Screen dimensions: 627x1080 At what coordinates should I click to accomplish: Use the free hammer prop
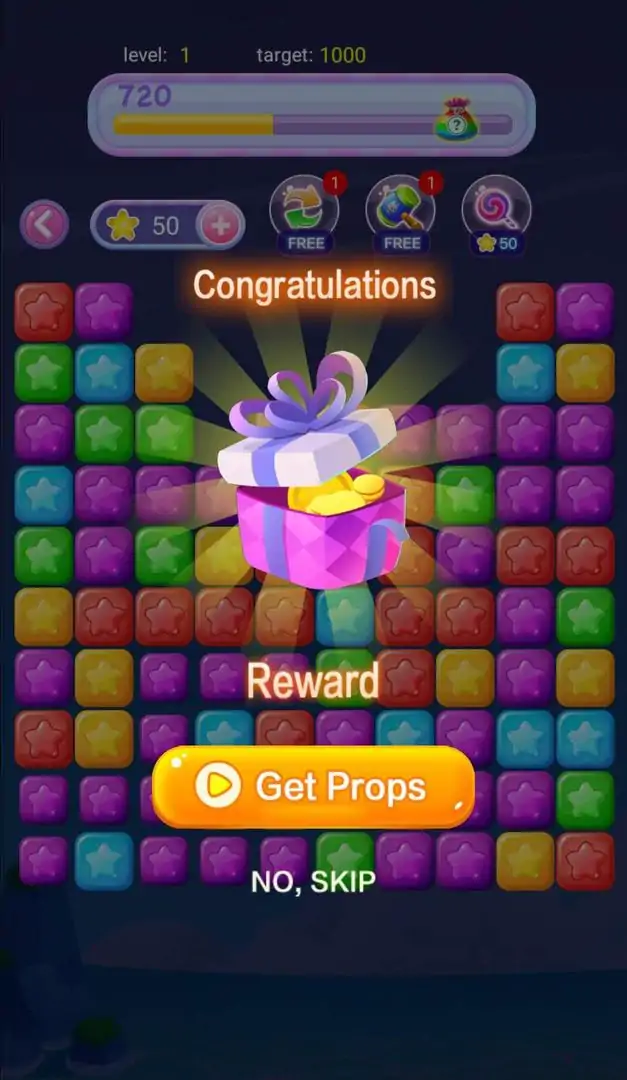click(401, 211)
